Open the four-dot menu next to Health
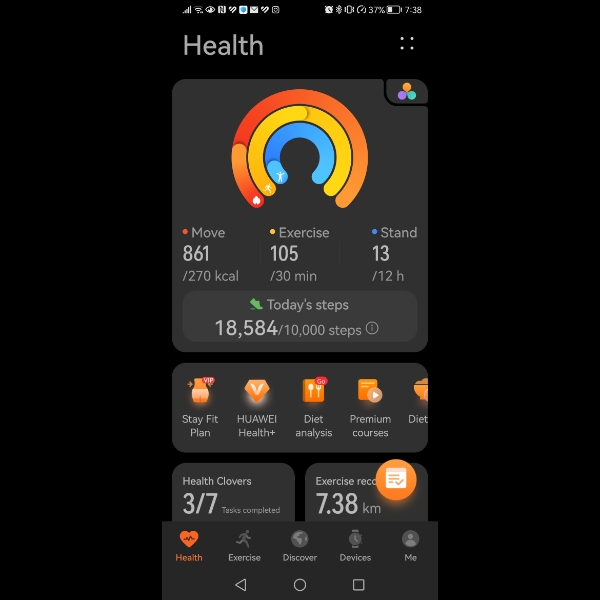 407,43
